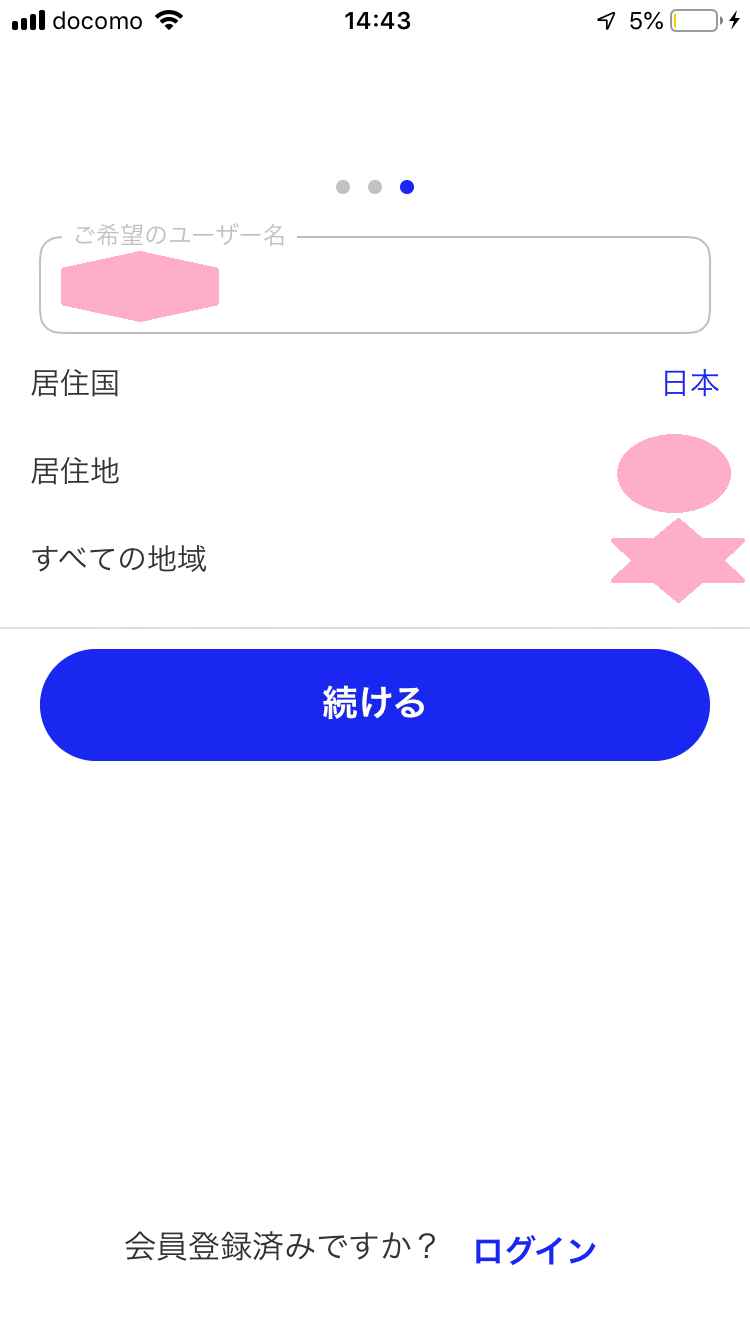The width and height of the screenshot is (750, 1334).
Task: Change the 居住国 country selection
Action: (690, 383)
